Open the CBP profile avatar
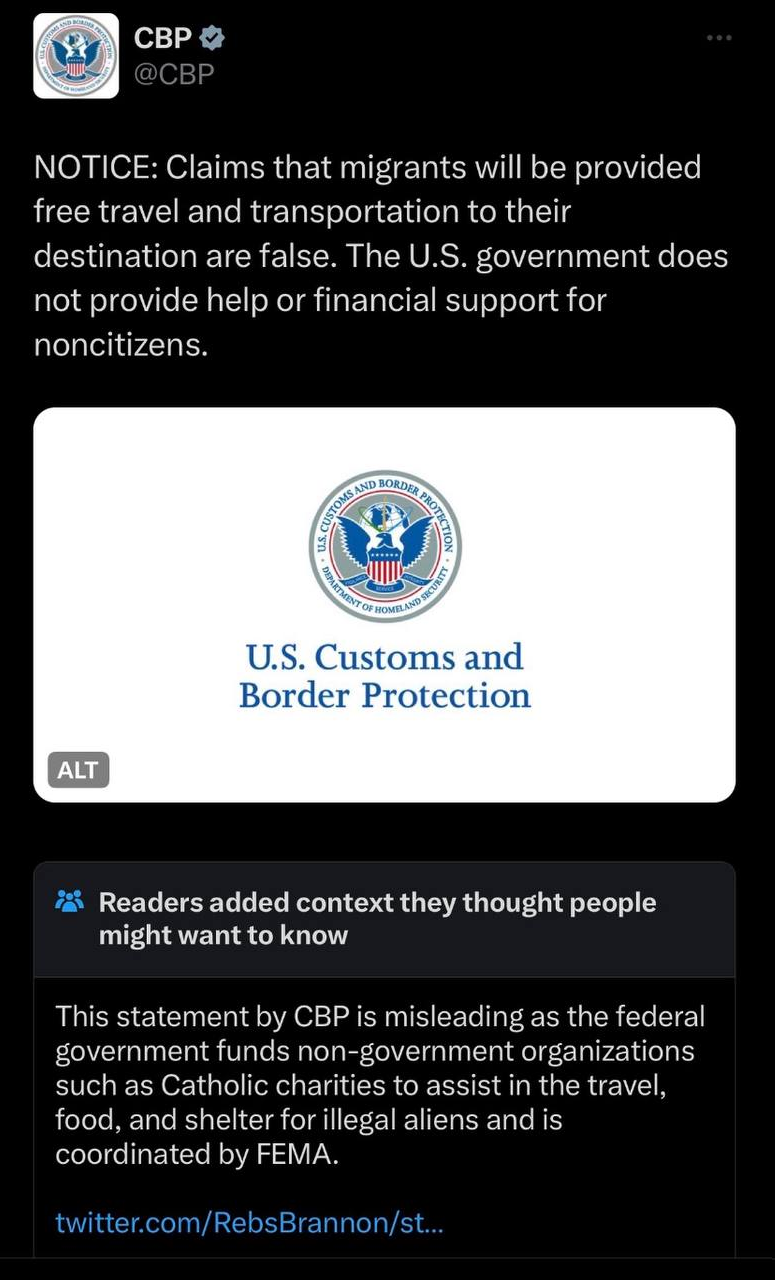 [x=76, y=56]
